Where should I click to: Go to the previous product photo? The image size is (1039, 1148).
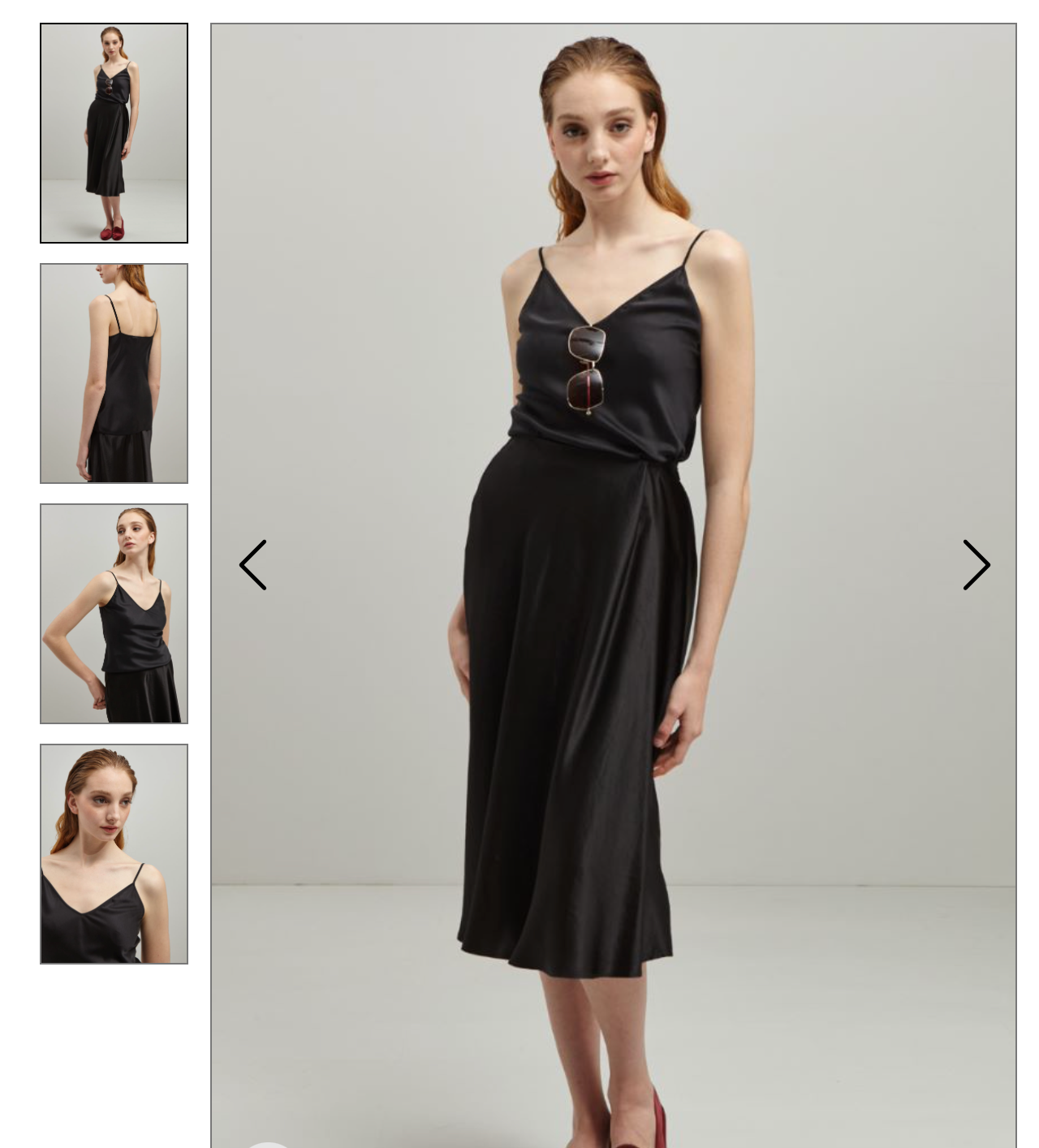point(252,564)
